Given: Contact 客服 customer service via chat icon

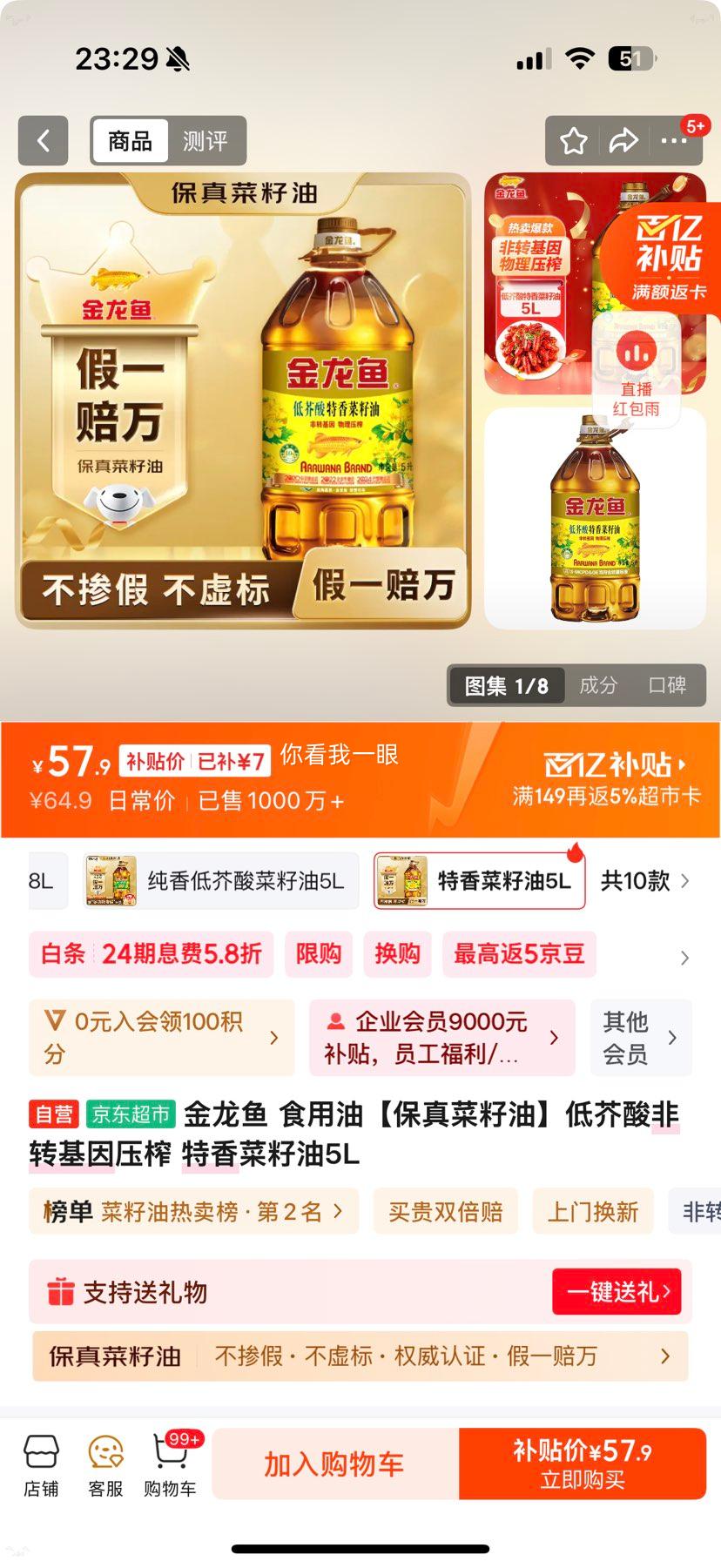Looking at the screenshot, I should 105,1463.
